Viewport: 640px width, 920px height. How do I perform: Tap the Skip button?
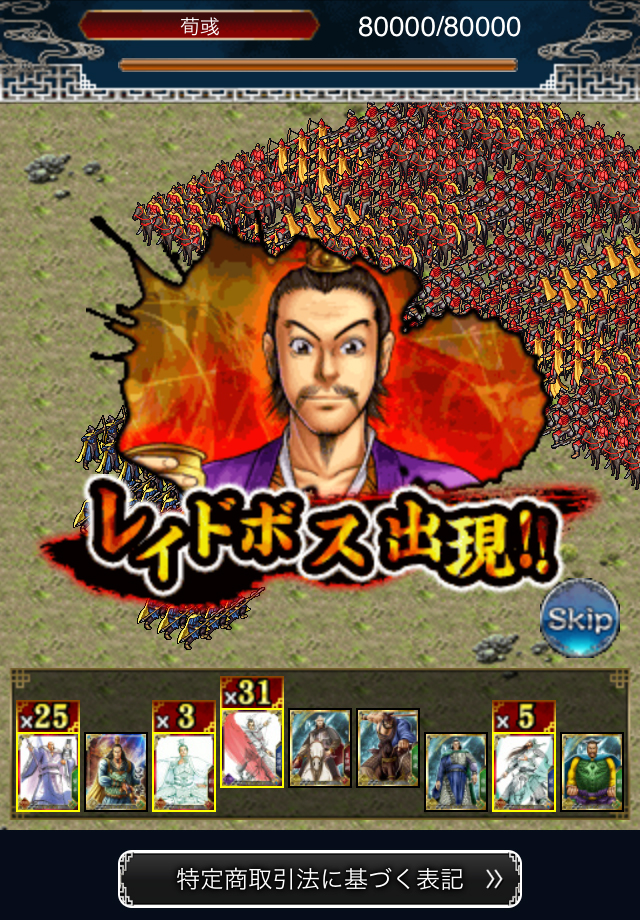pos(580,620)
